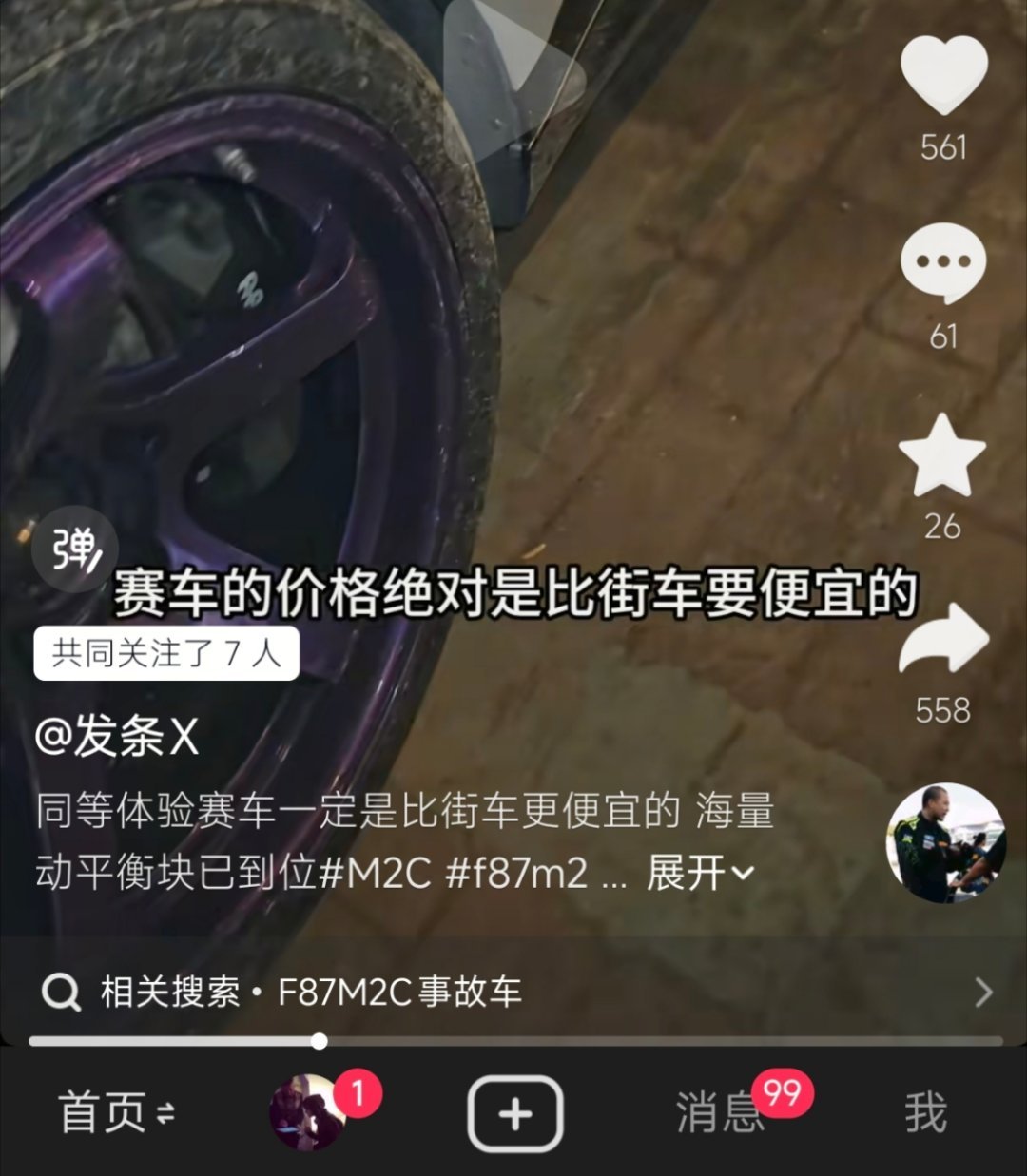The image size is (1027, 1176).
Task: Toggle the 弹 danmaku overlay
Action: coord(74,549)
